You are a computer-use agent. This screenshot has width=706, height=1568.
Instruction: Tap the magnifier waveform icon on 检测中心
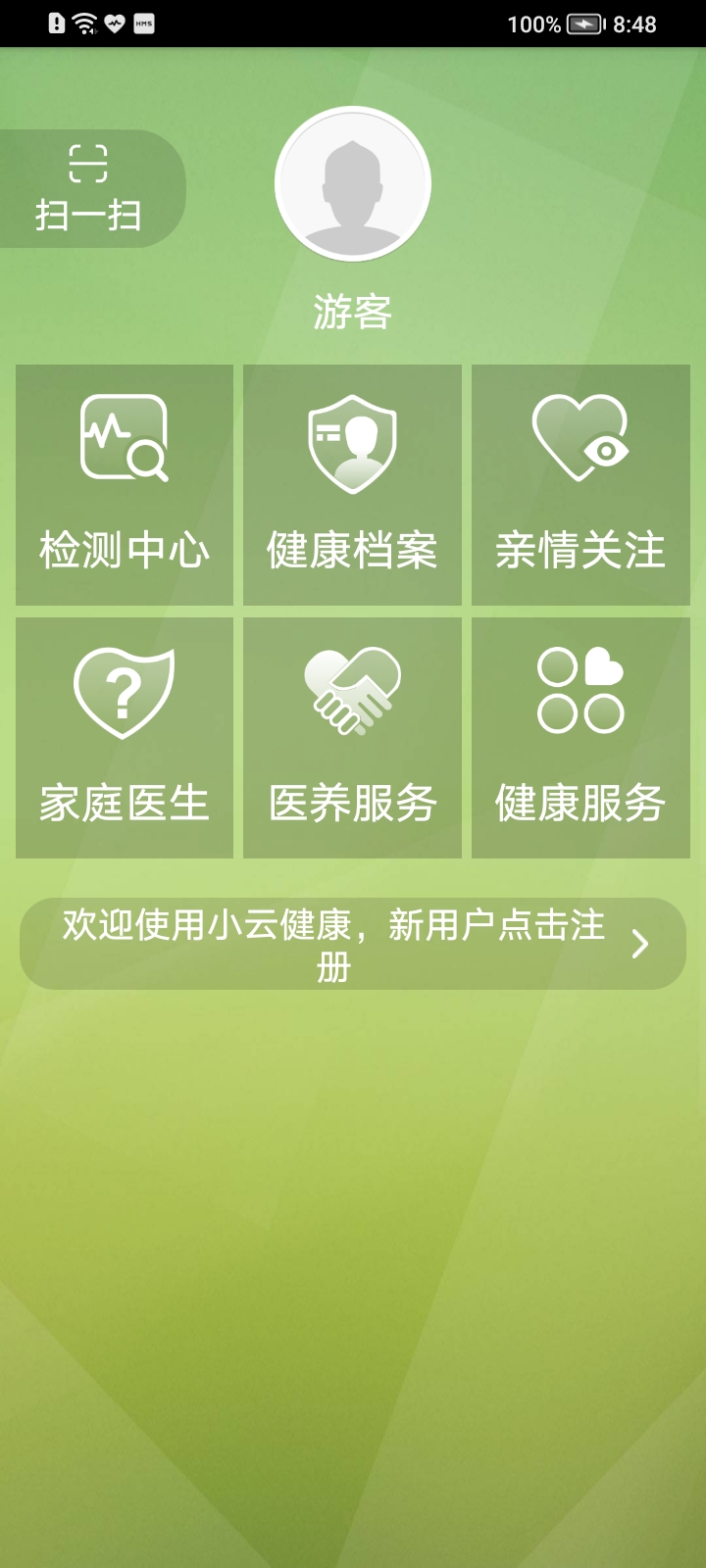pyautogui.click(x=124, y=438)
